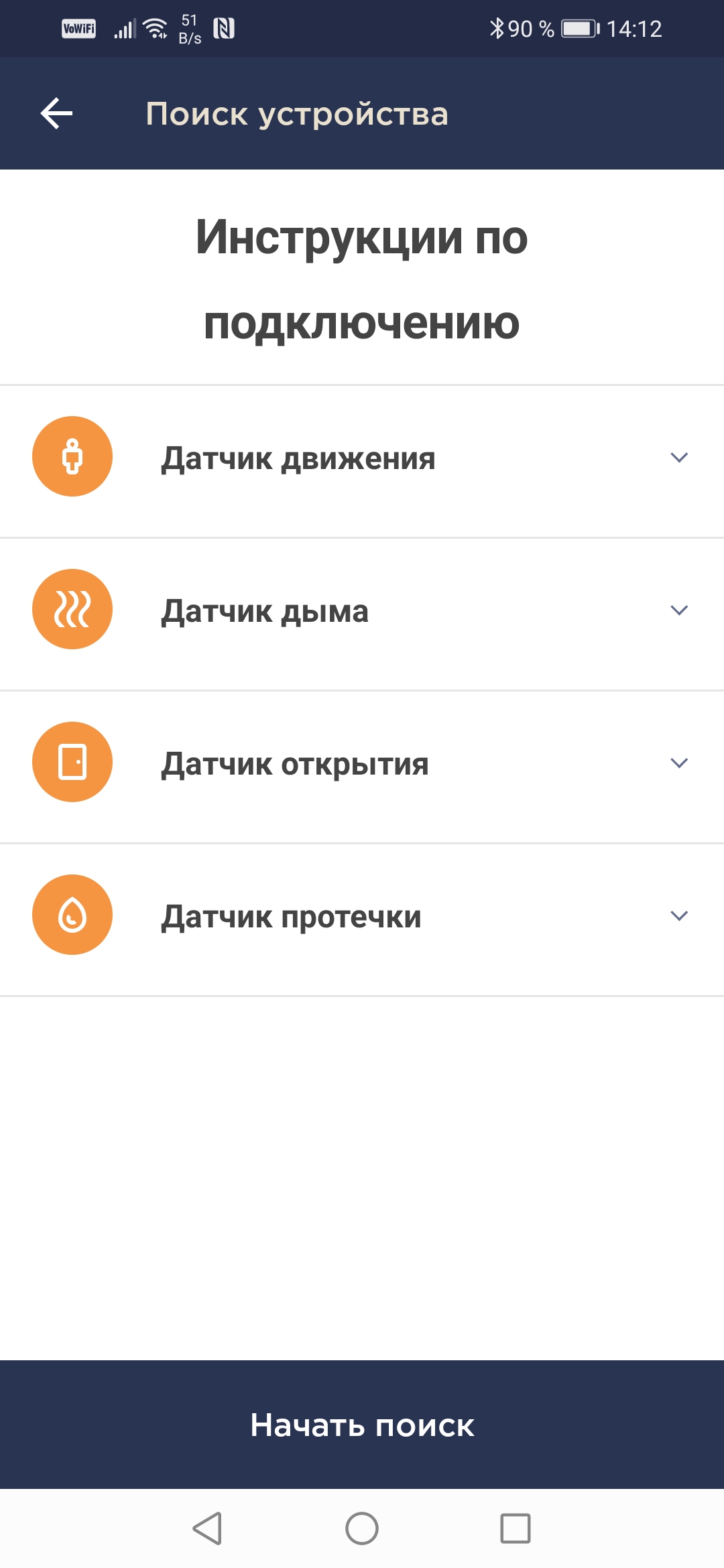Screen dimensions: 724x1568
Task: Expand Датчик дыма instructions
Action: [679, 610]
